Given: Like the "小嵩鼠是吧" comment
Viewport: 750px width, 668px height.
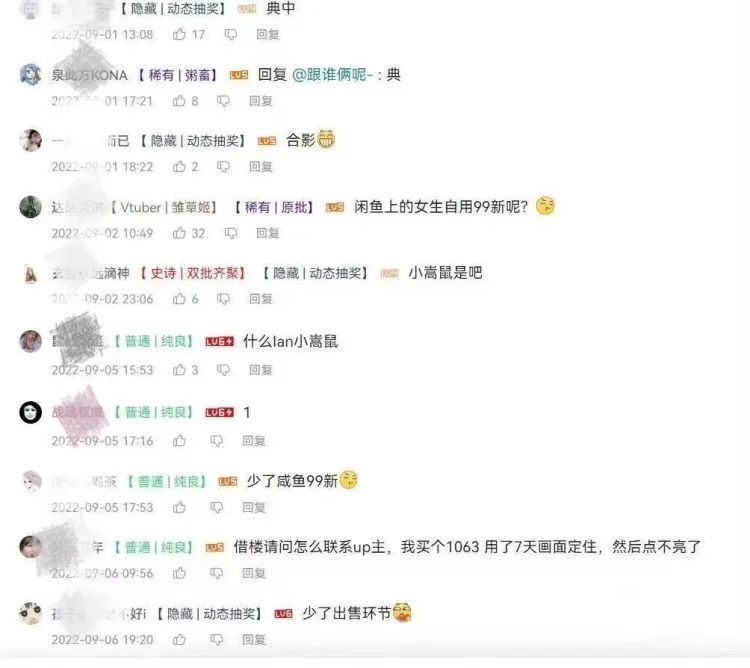Looking at the screenshot, I should (x=180, y=299).
